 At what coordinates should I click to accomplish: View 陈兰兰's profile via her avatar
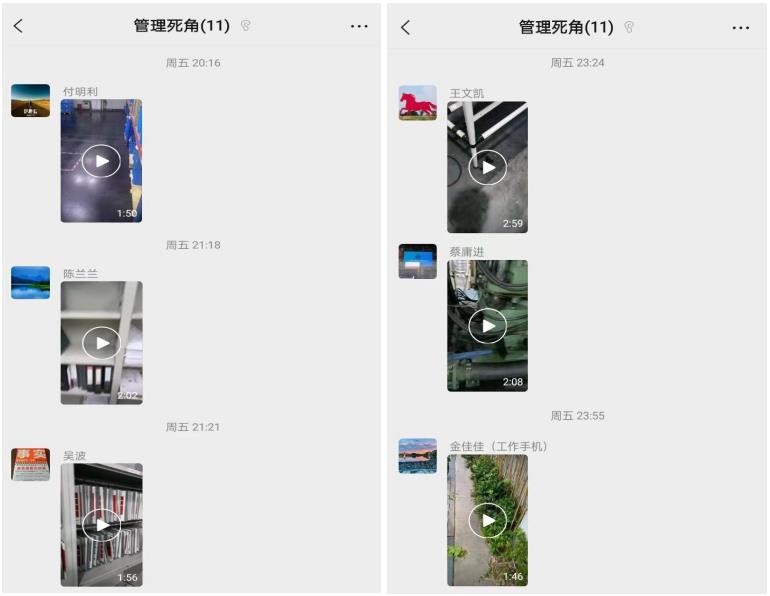click(x=30, y=283)
